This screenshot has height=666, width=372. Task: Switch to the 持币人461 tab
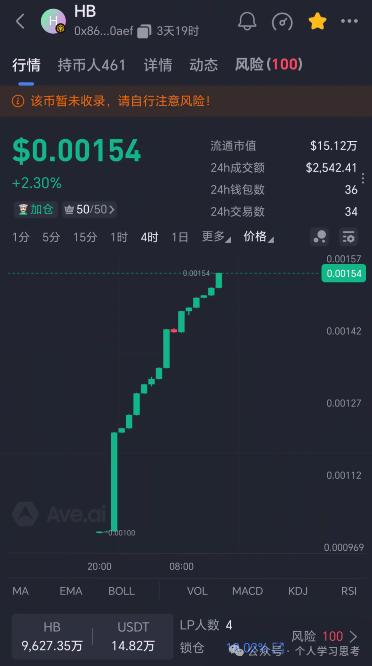coord(92,65)
